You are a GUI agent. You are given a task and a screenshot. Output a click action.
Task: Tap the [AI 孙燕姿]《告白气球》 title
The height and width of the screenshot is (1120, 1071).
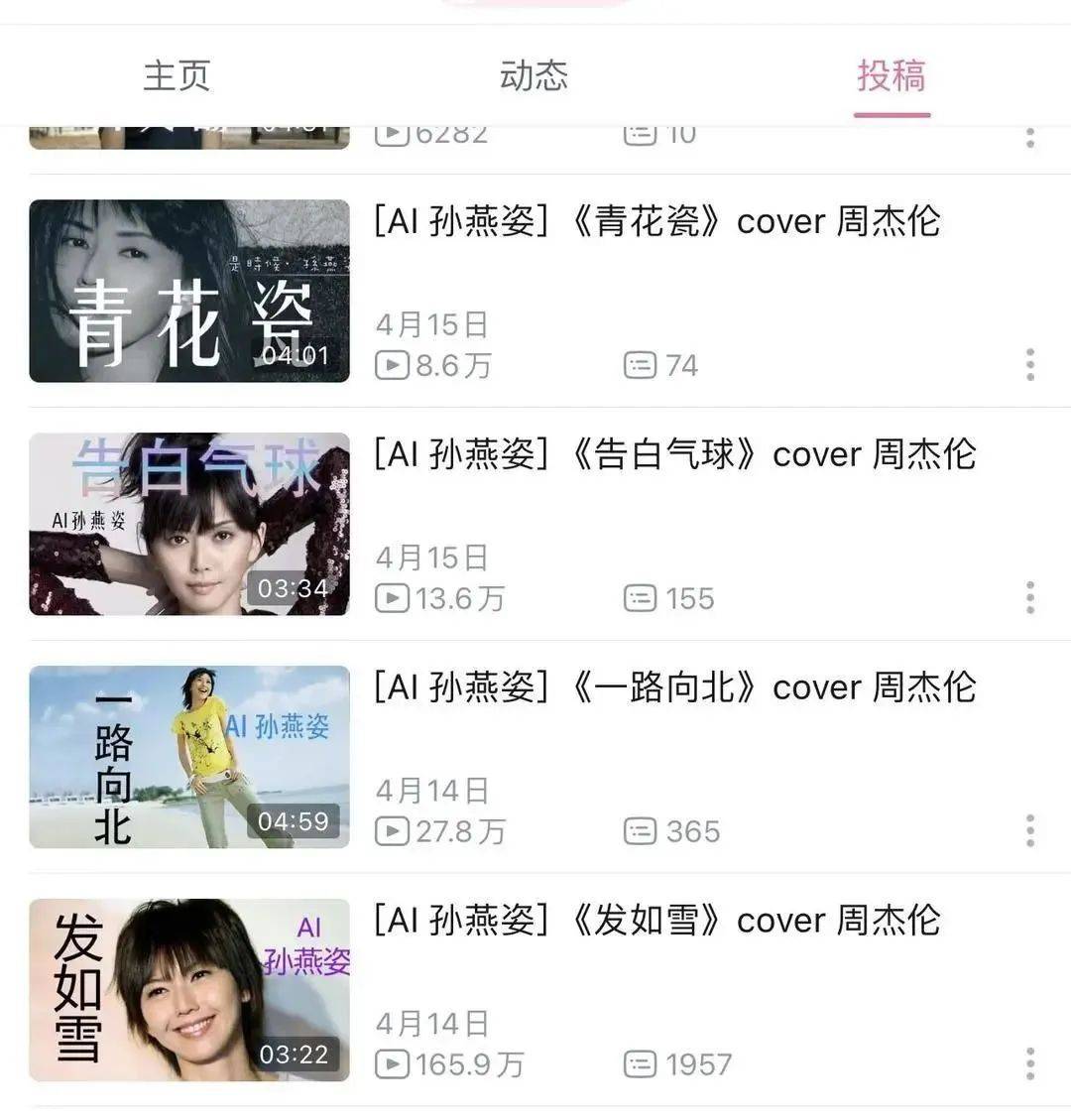pyautogui.click(x=674, y=454)
